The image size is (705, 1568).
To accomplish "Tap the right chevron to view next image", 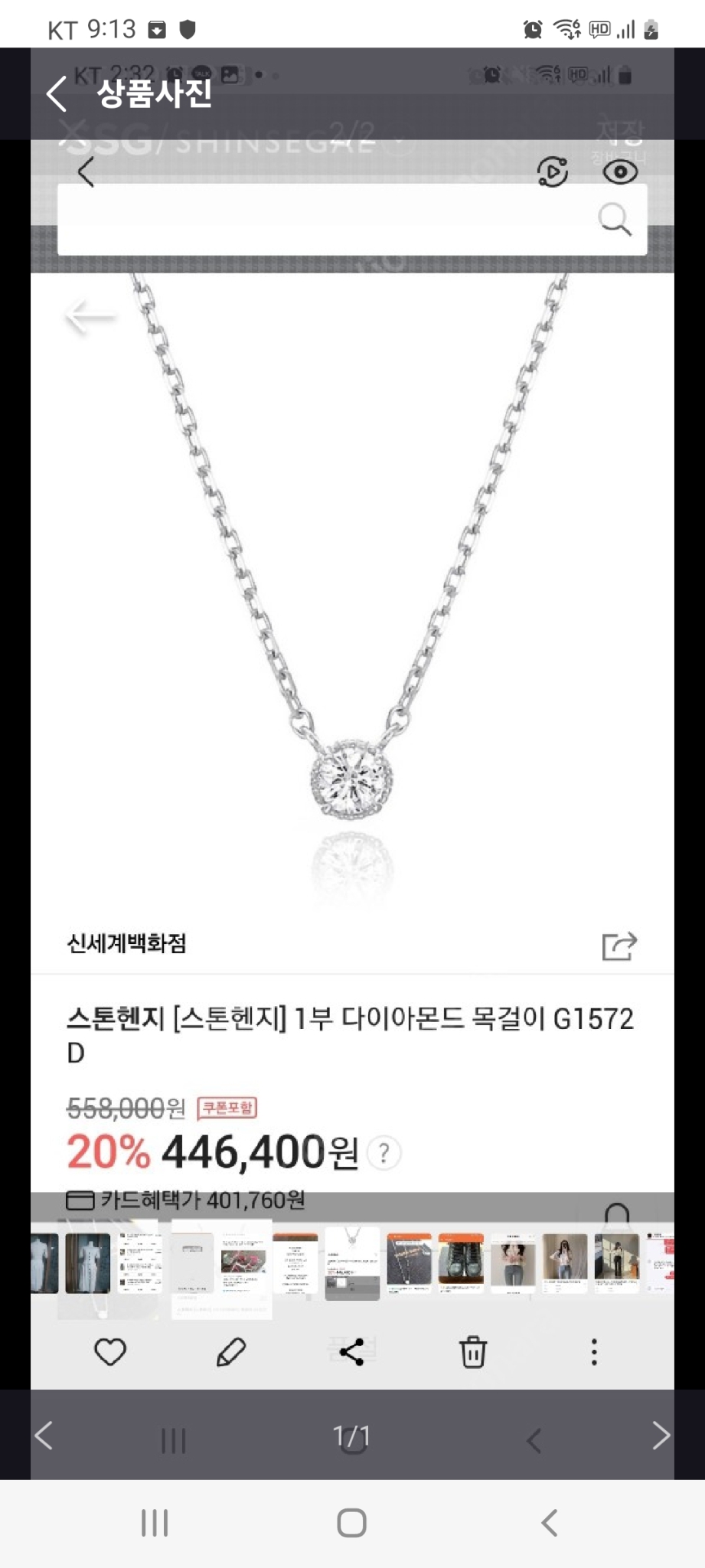I will [x=661, y=1439].
